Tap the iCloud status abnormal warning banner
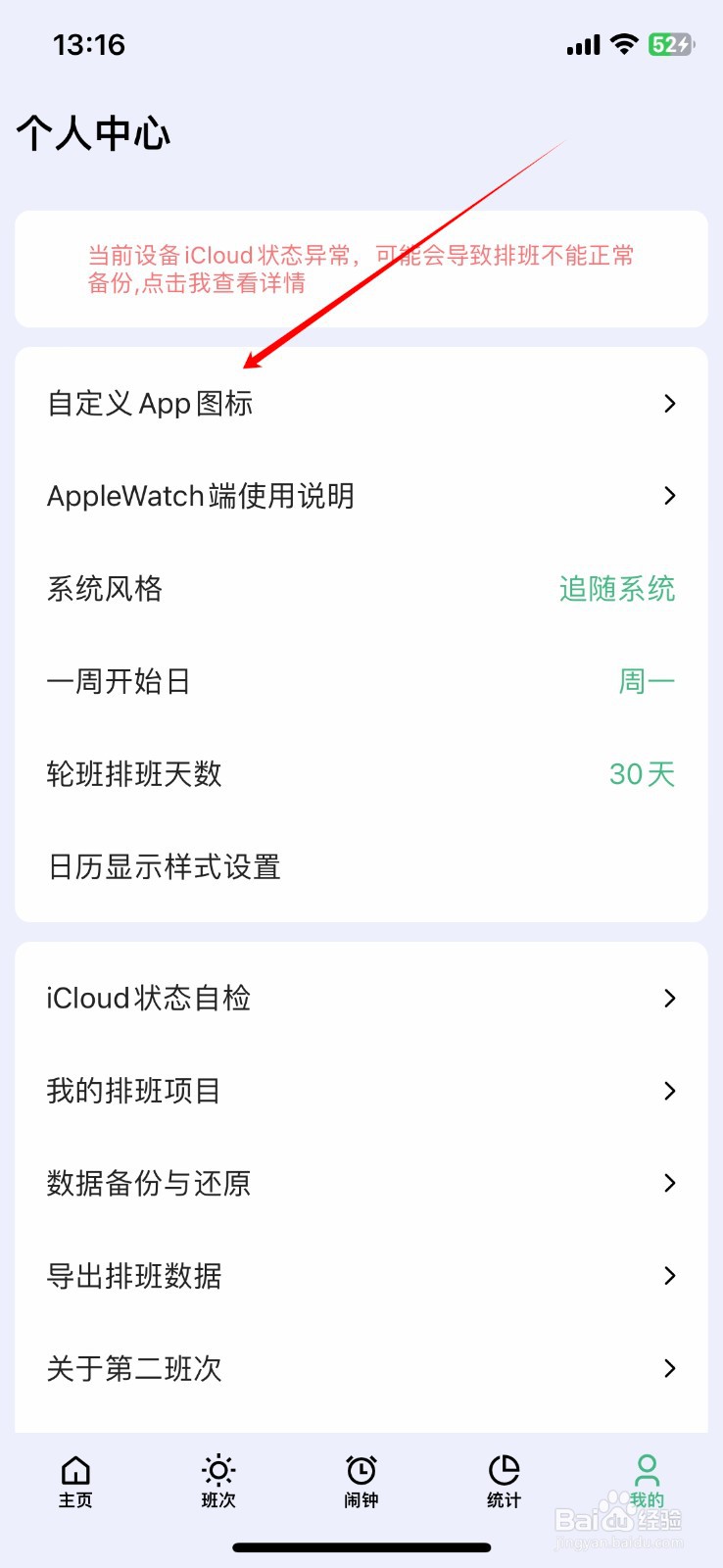723x1568 pixels. coord(361,269)
